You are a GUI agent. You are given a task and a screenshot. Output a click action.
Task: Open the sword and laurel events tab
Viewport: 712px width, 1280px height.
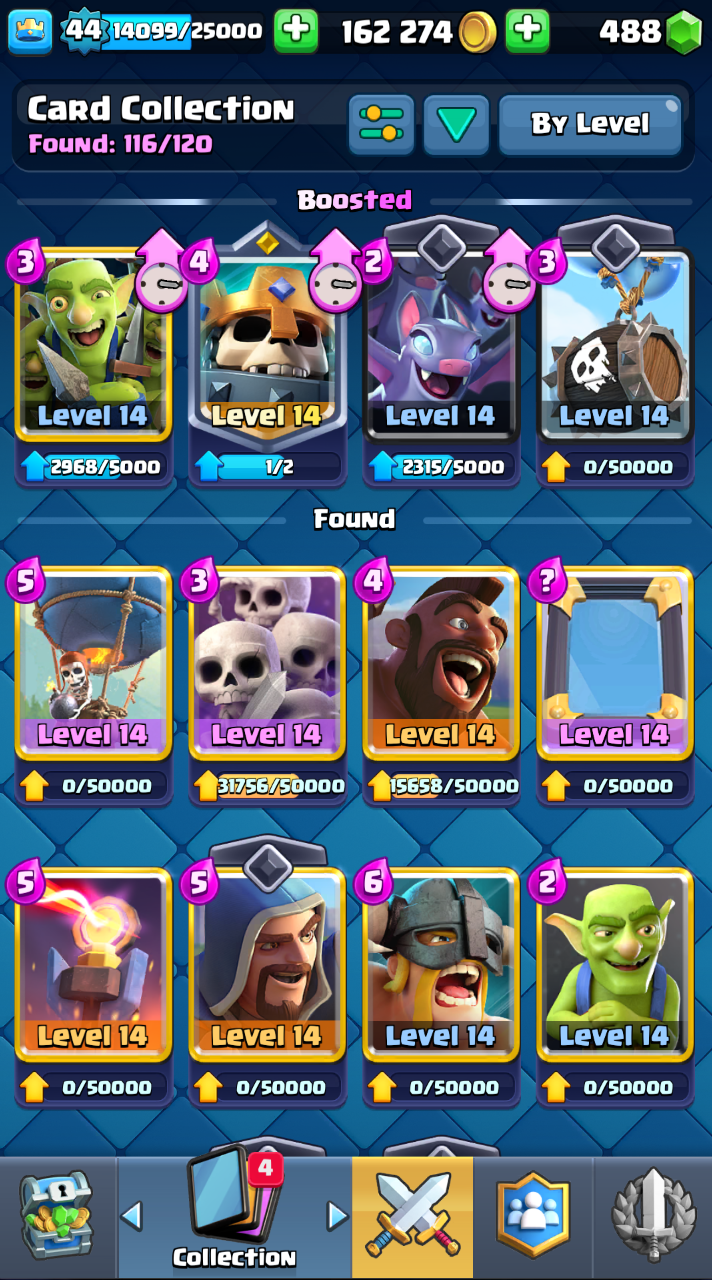[653, 1217]
